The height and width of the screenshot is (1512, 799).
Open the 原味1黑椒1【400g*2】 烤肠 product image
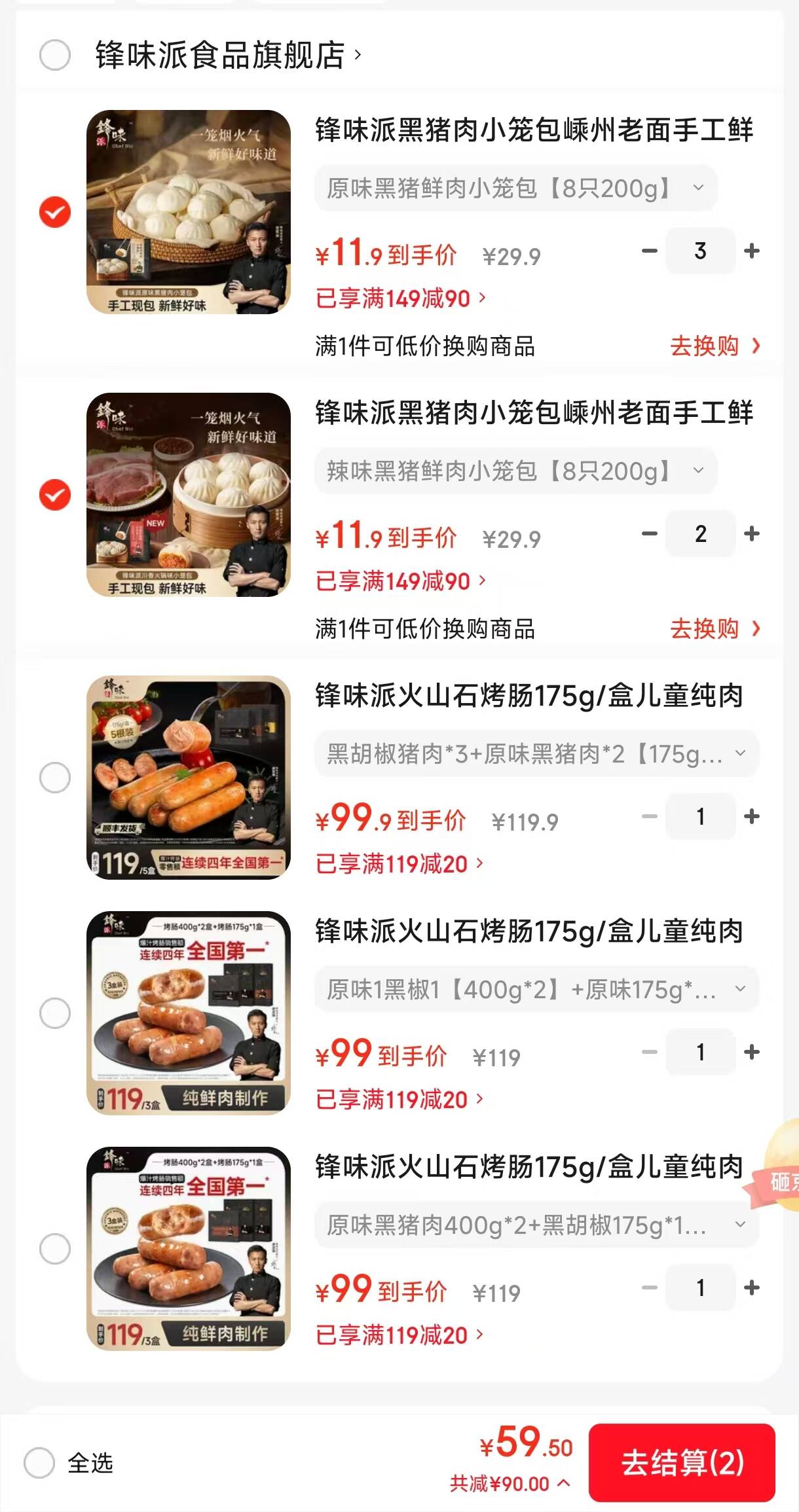(x=189, y=1013)
